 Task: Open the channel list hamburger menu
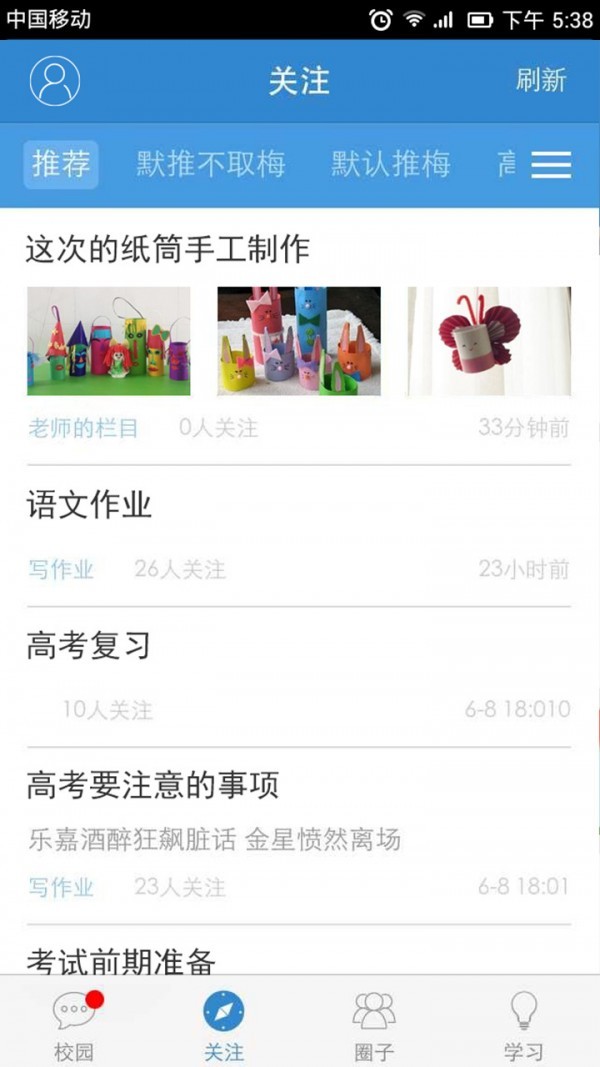click(x=551, y=165)
